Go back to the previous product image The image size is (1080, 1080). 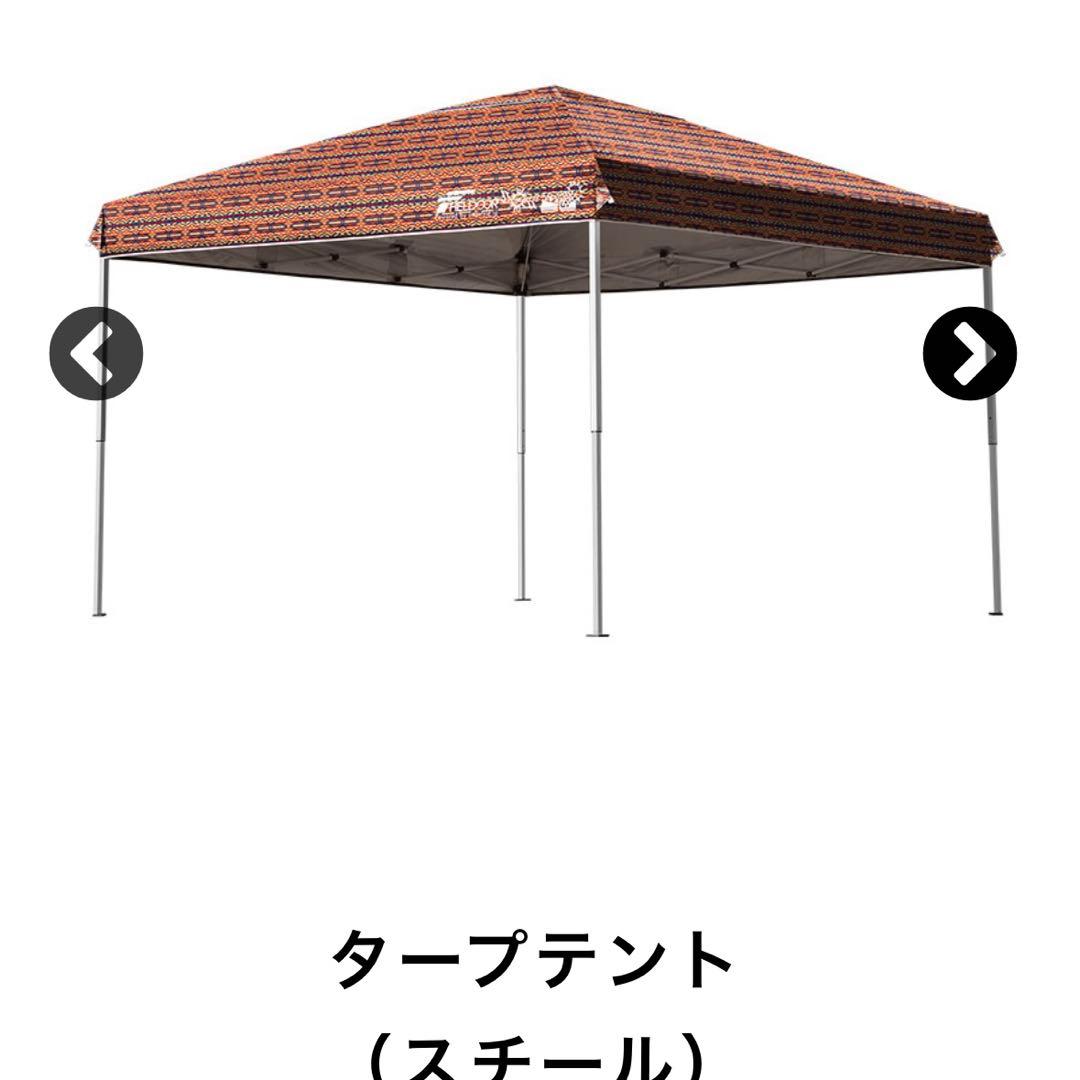[96, 353]
